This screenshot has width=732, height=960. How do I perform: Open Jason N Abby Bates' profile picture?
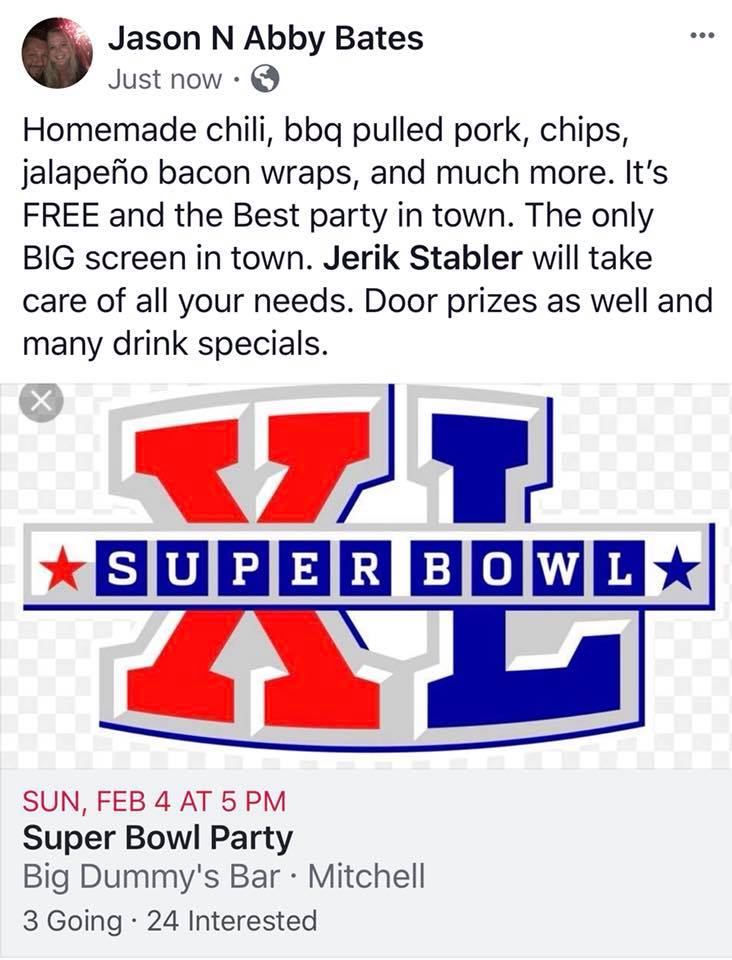click(x=57, y=53)
